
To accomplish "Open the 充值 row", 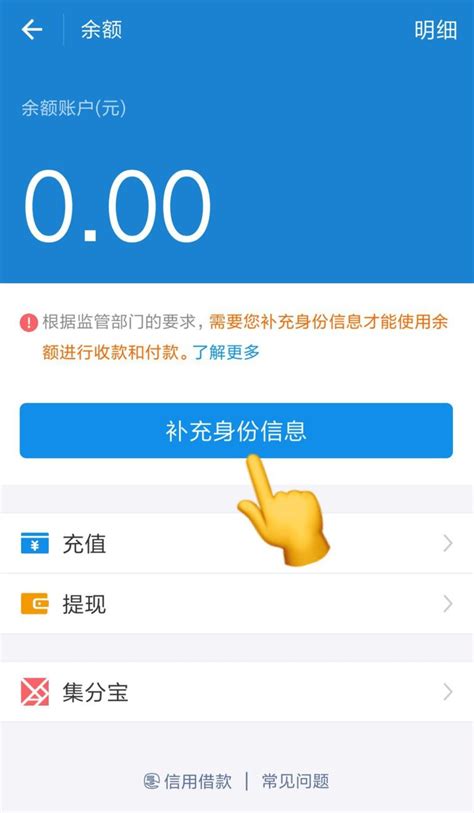I will point(237,543).
